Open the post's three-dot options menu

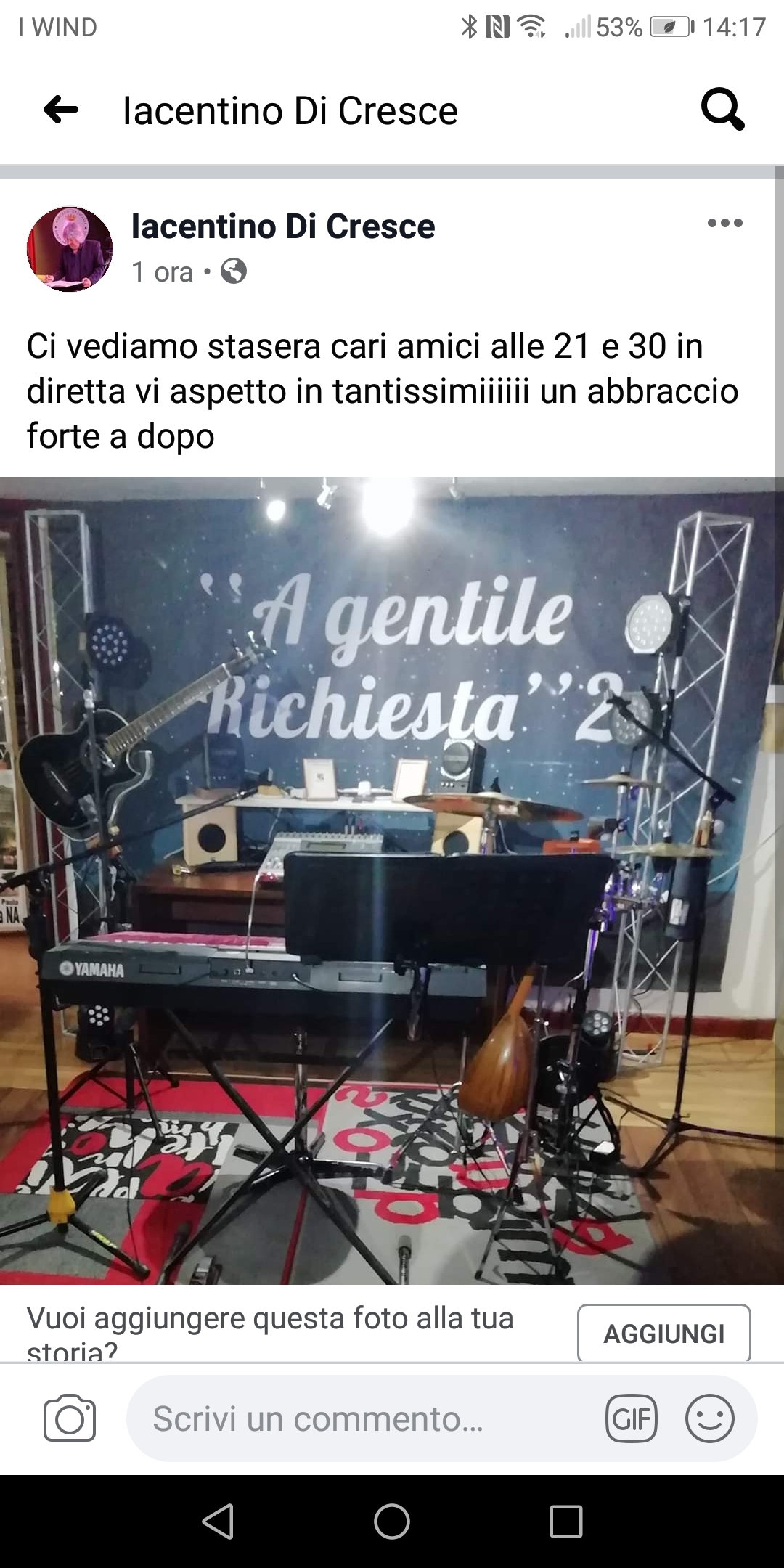click(725, 223)
